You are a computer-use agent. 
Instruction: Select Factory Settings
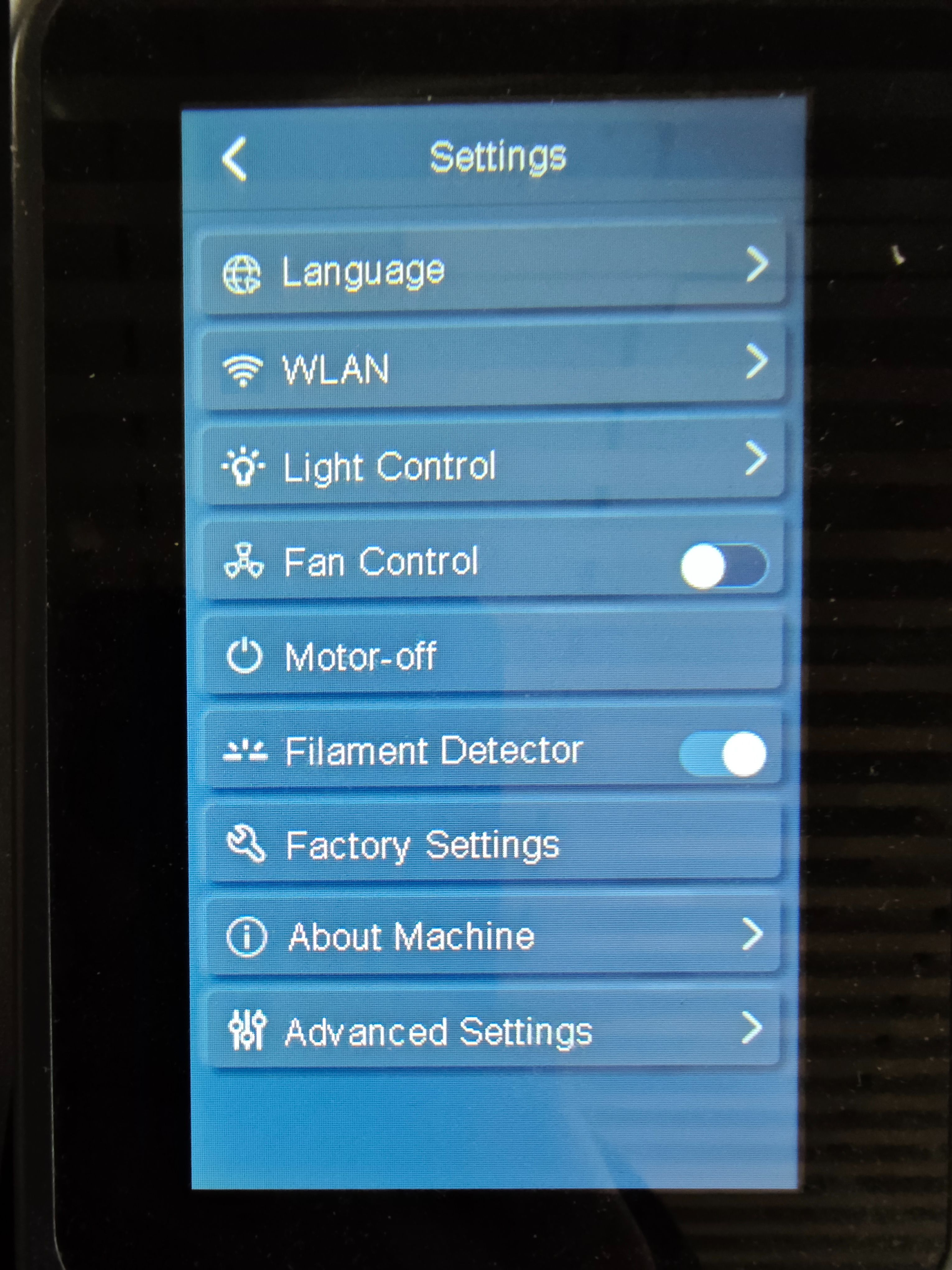pyautogui.click(x=492, y=844)
